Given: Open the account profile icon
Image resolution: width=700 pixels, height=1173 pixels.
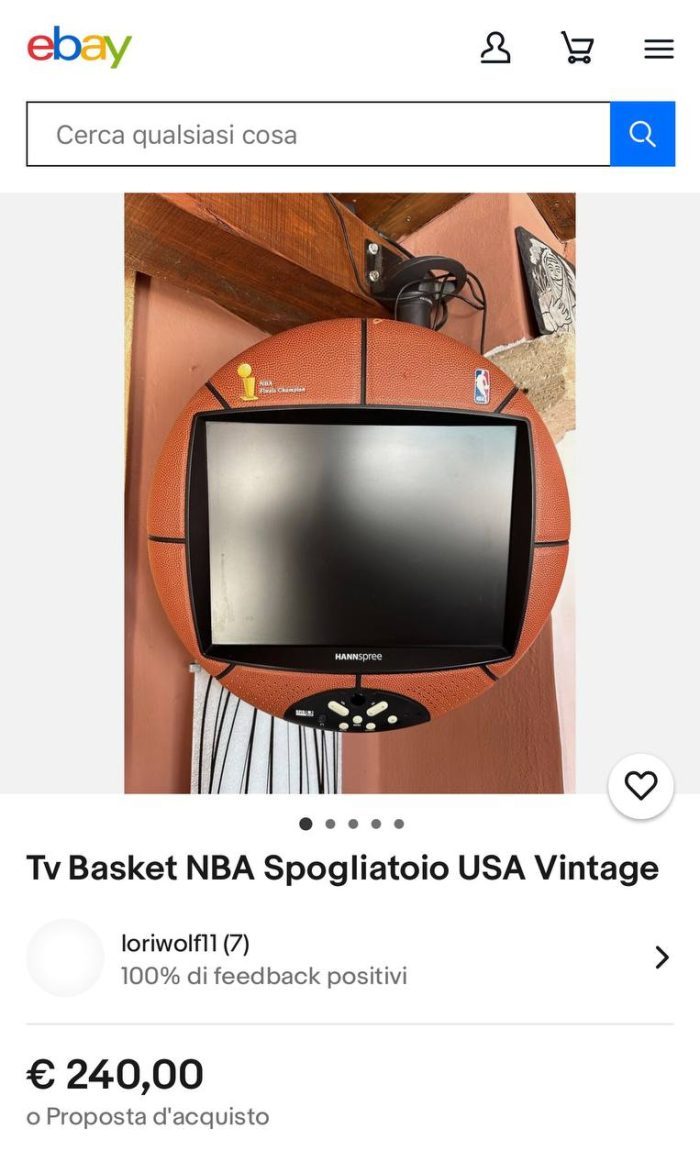Looking at the screenshot, I should point(495,48).
